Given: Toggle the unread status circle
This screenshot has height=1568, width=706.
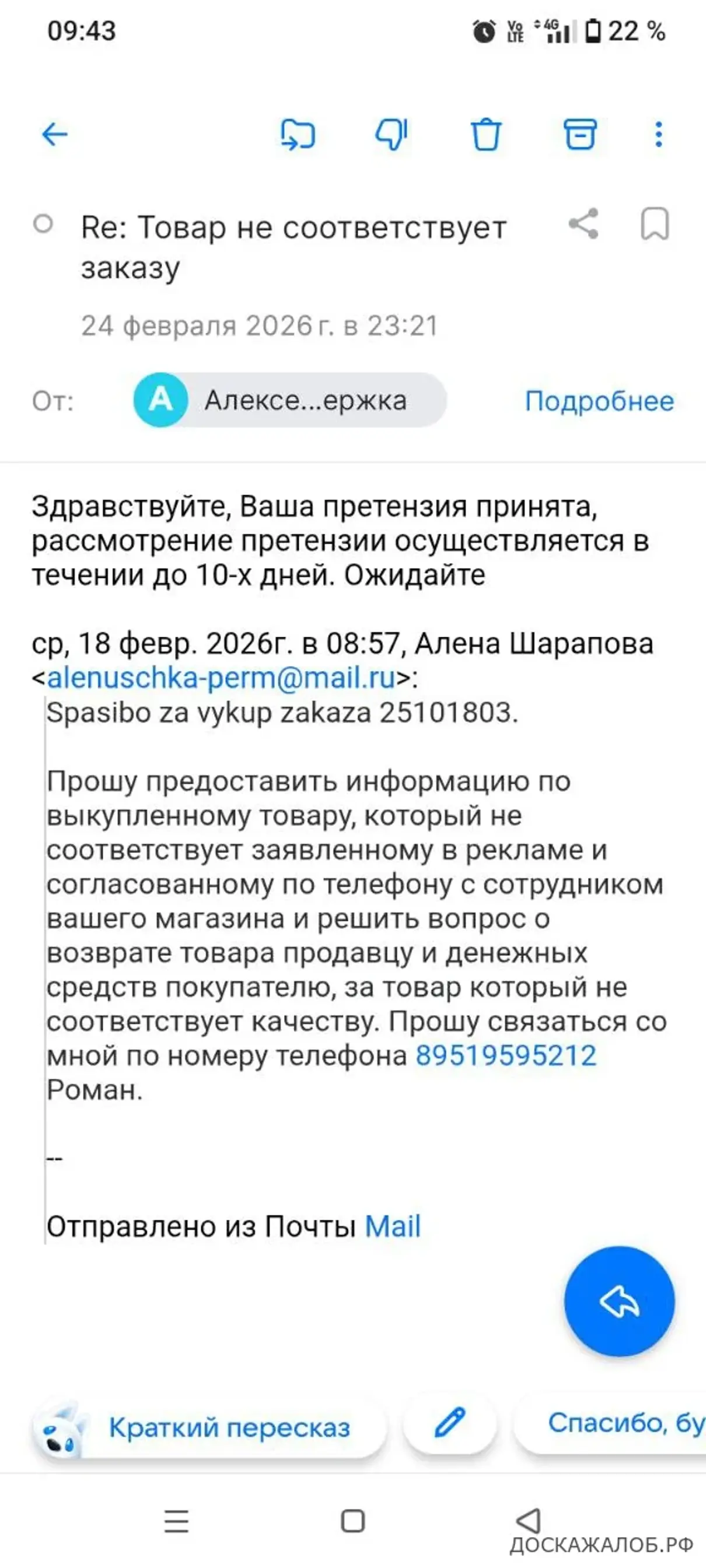Looking at the screenshot, I should [x=43, y=224].
